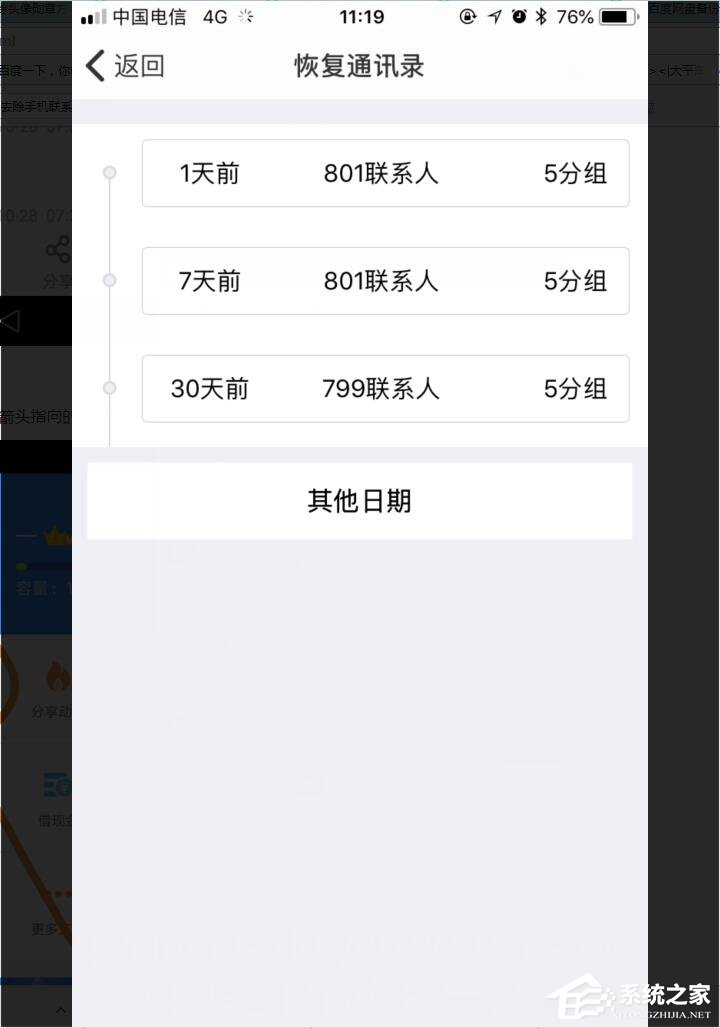720x1028 pixels.
Task: Tap the back chevron beside 返回
Action: click(x=95, y=65)
